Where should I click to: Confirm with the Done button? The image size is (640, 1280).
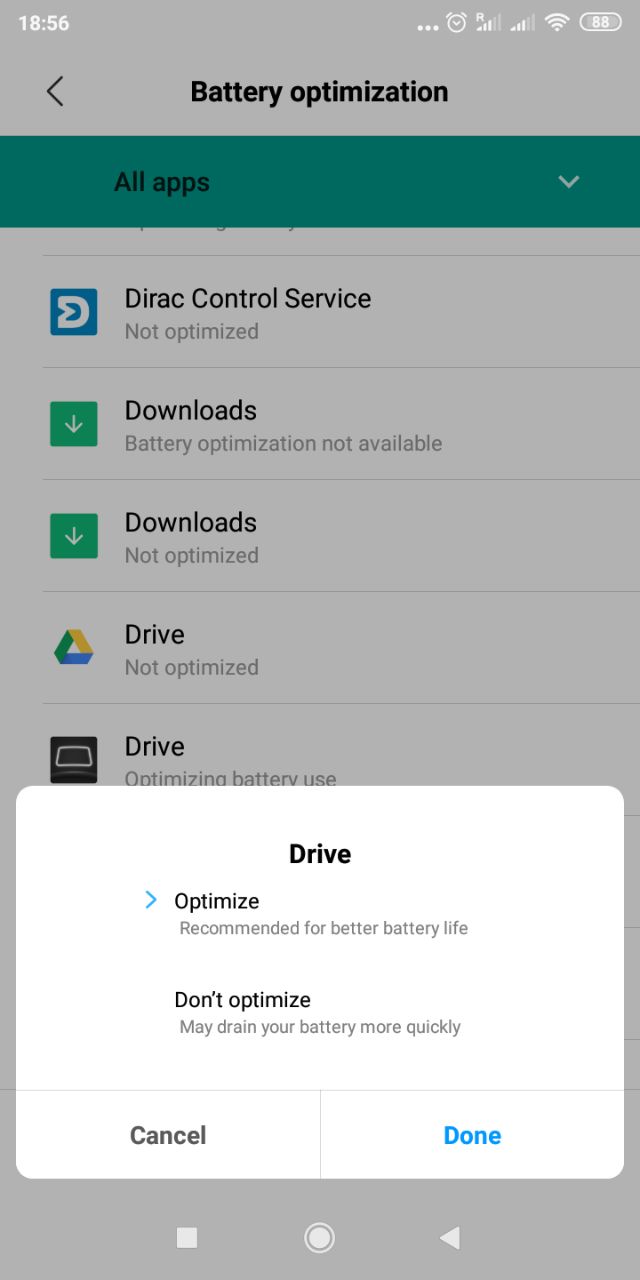point(472,1135)
